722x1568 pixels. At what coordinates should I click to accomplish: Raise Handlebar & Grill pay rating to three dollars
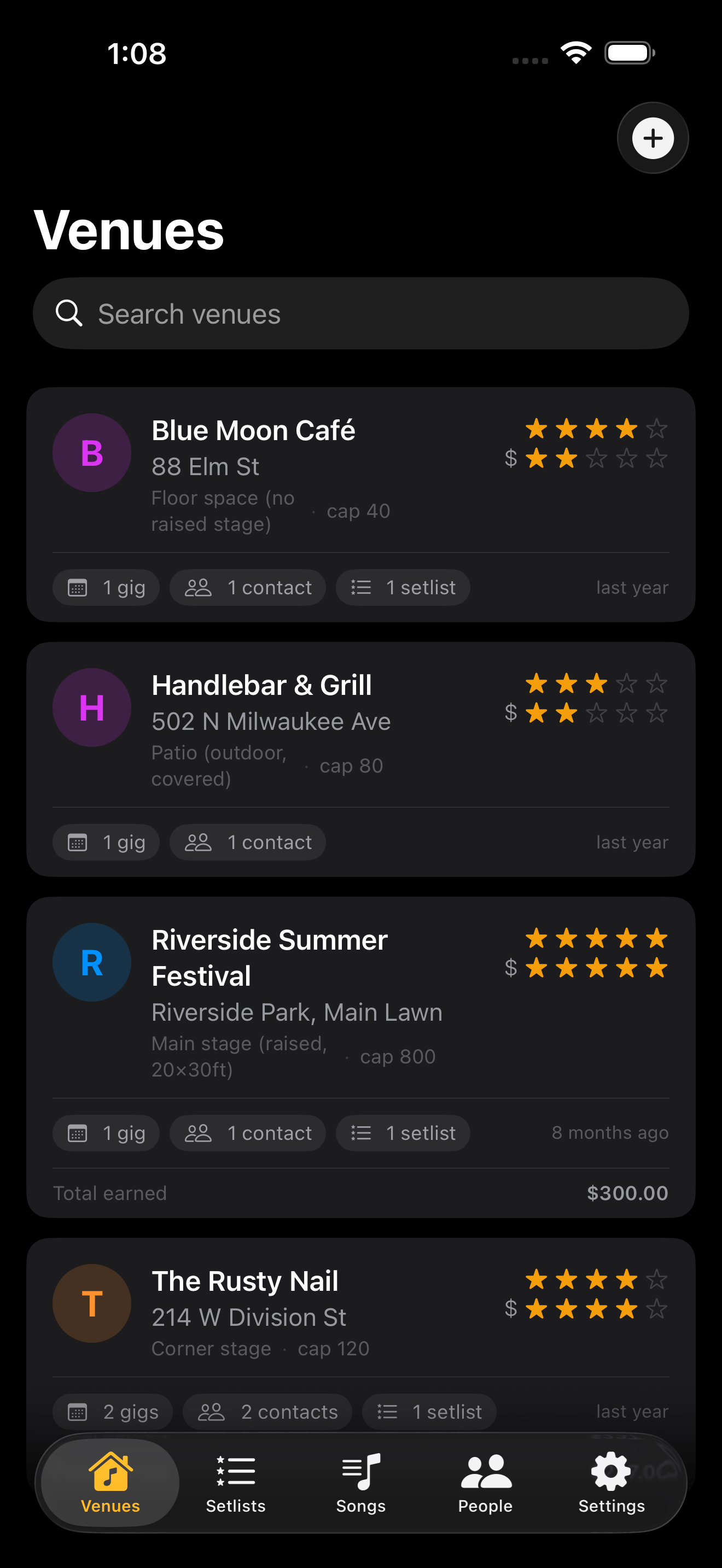pos(595,712)
